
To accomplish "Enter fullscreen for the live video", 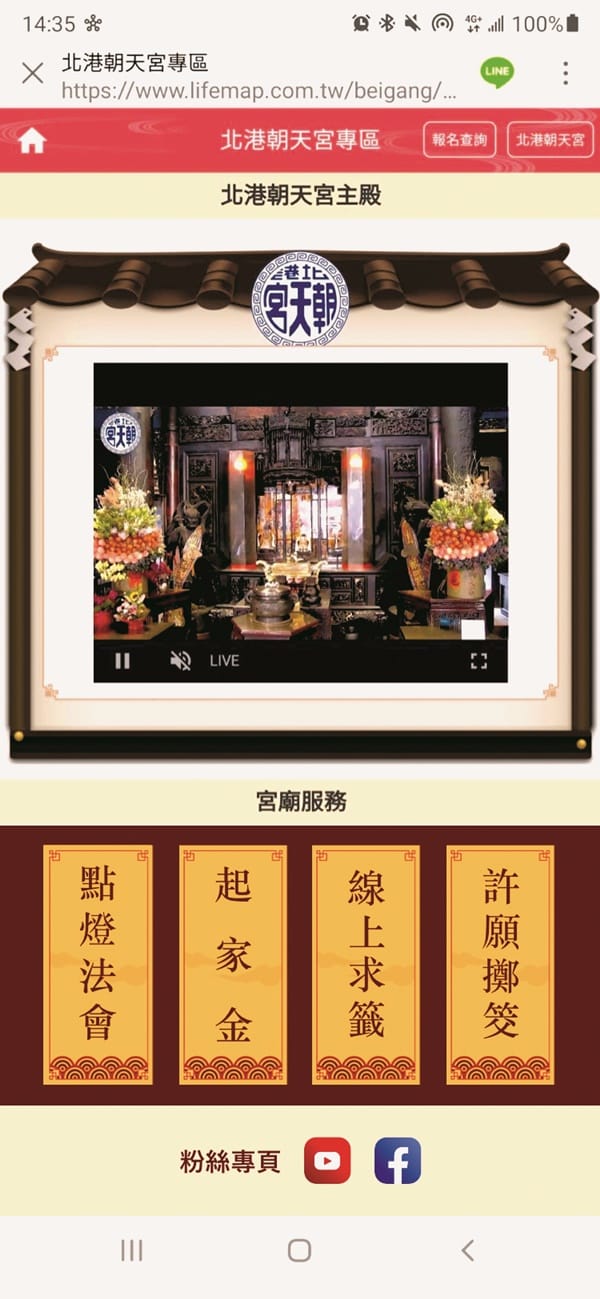I will 478,660.
